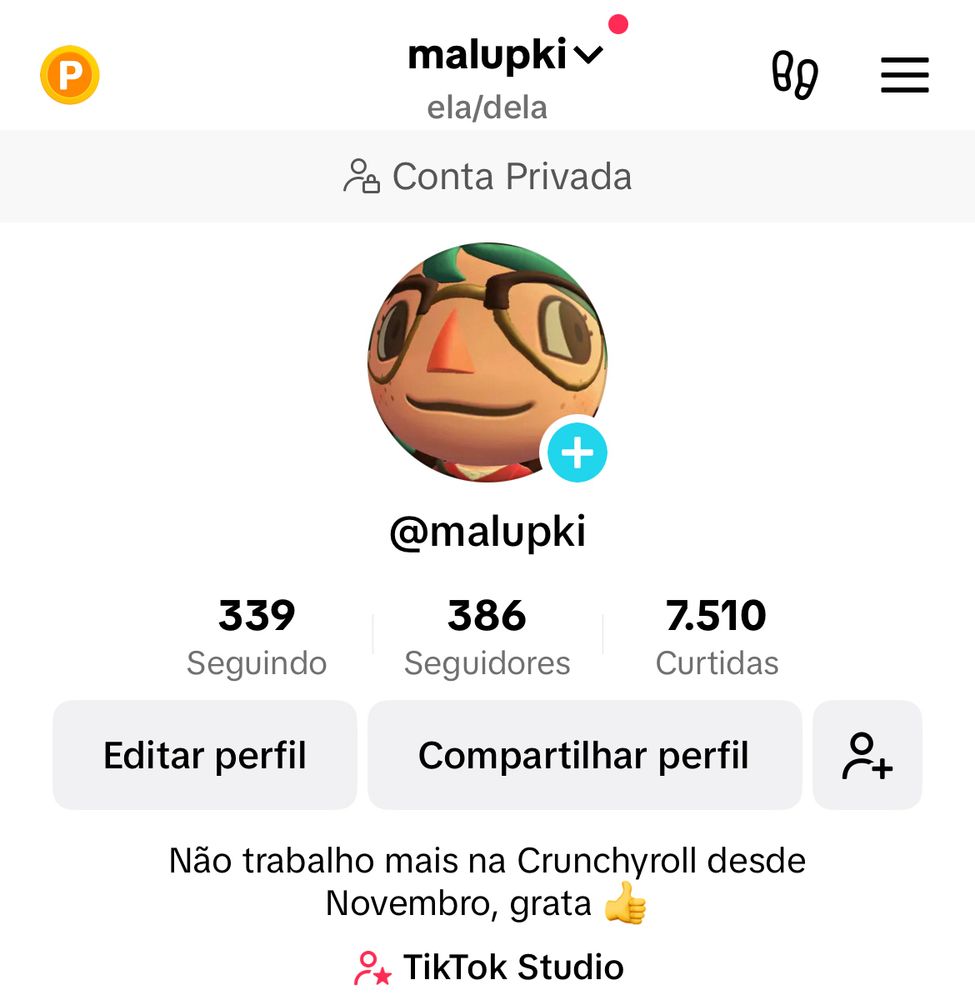View the 339 Seguindo list
The image size is (975, 1000).
(257, 637)
